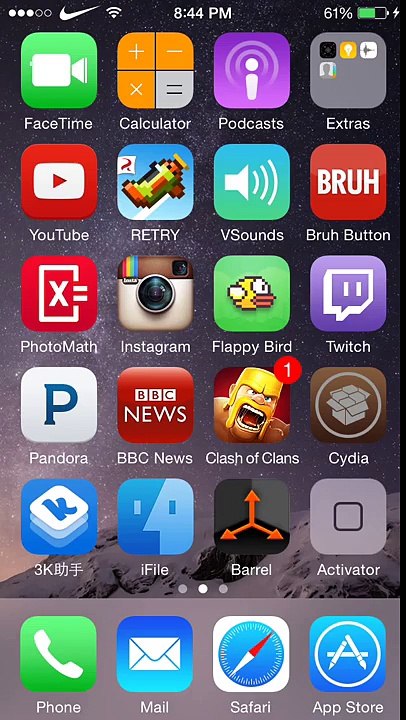Play Flappy Bird
This screenshot has width=406, height=720.
pyautogui.click(x=252, y=293)
